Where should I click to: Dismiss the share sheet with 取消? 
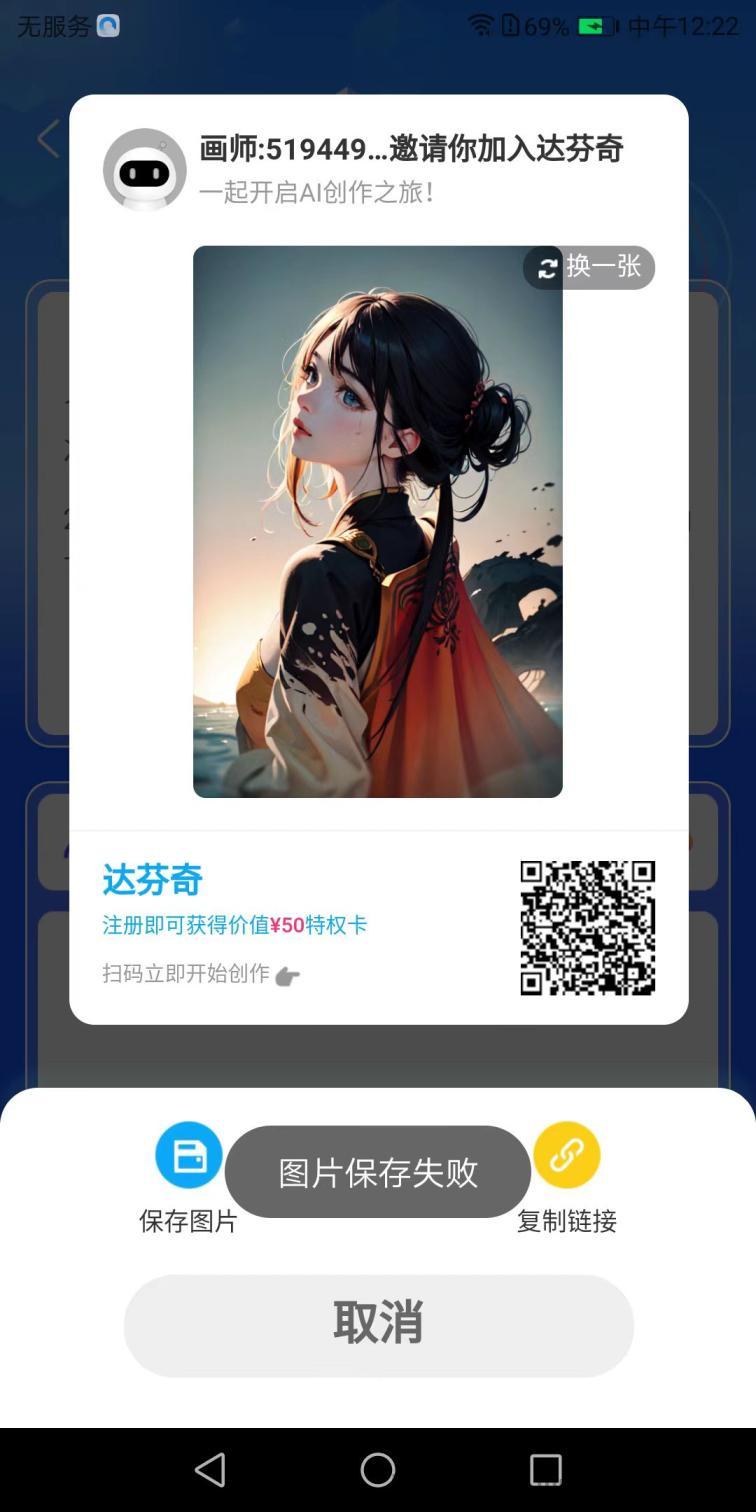point(378,1325)
